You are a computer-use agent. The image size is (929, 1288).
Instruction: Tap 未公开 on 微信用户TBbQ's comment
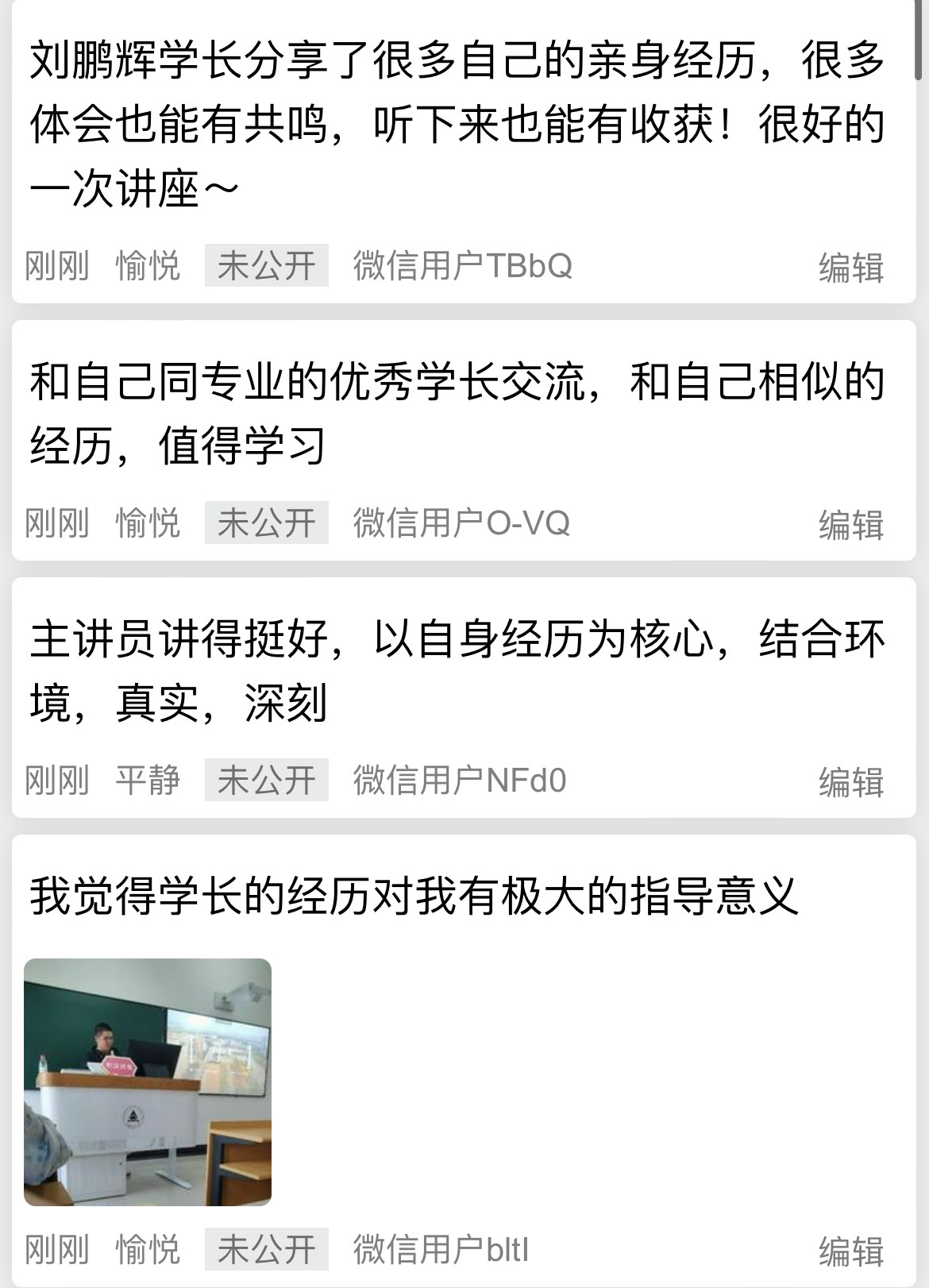point(266,266)
